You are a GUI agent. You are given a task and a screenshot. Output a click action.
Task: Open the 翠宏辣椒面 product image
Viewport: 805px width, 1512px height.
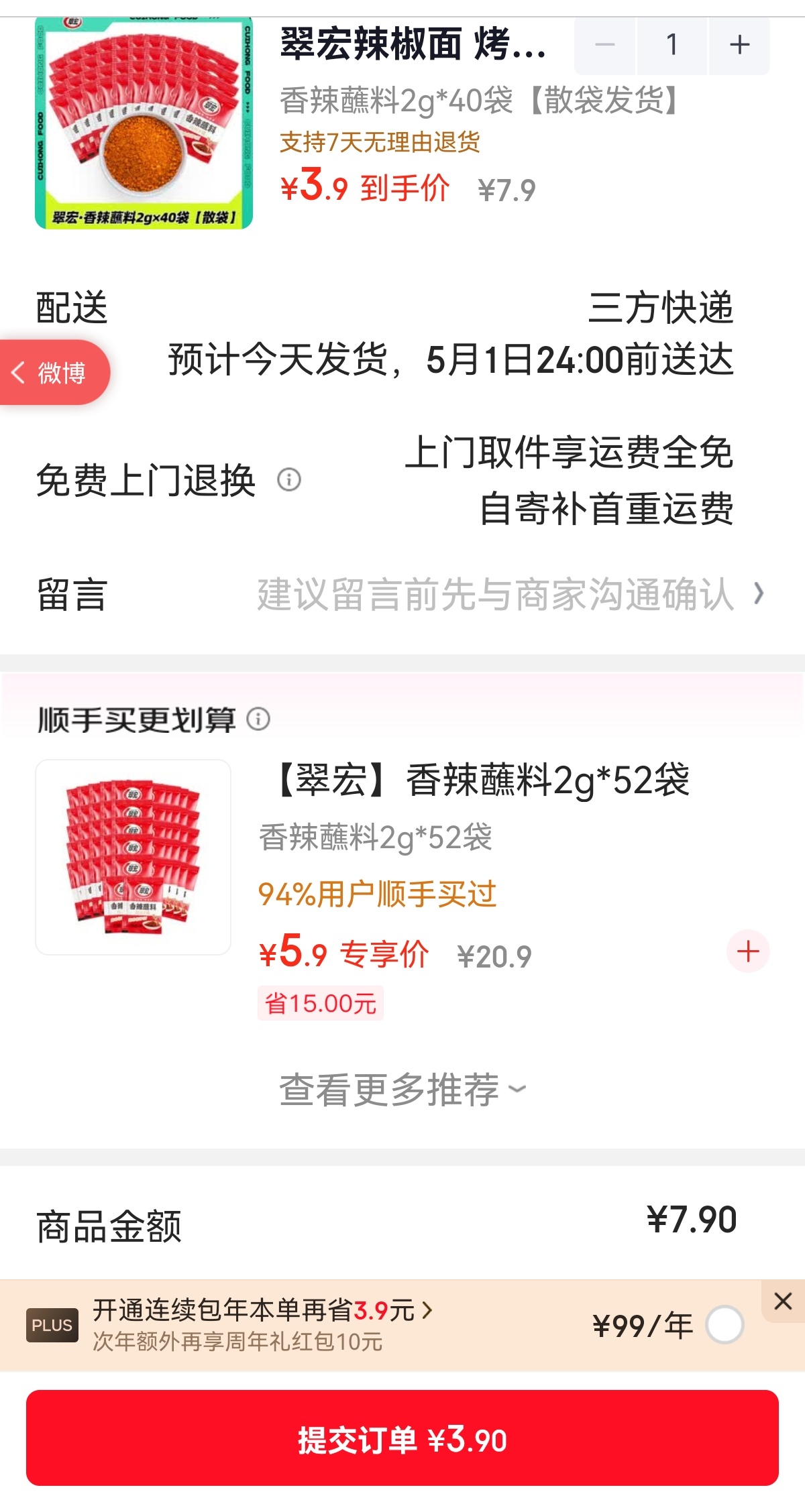click(x=144, y=124)
